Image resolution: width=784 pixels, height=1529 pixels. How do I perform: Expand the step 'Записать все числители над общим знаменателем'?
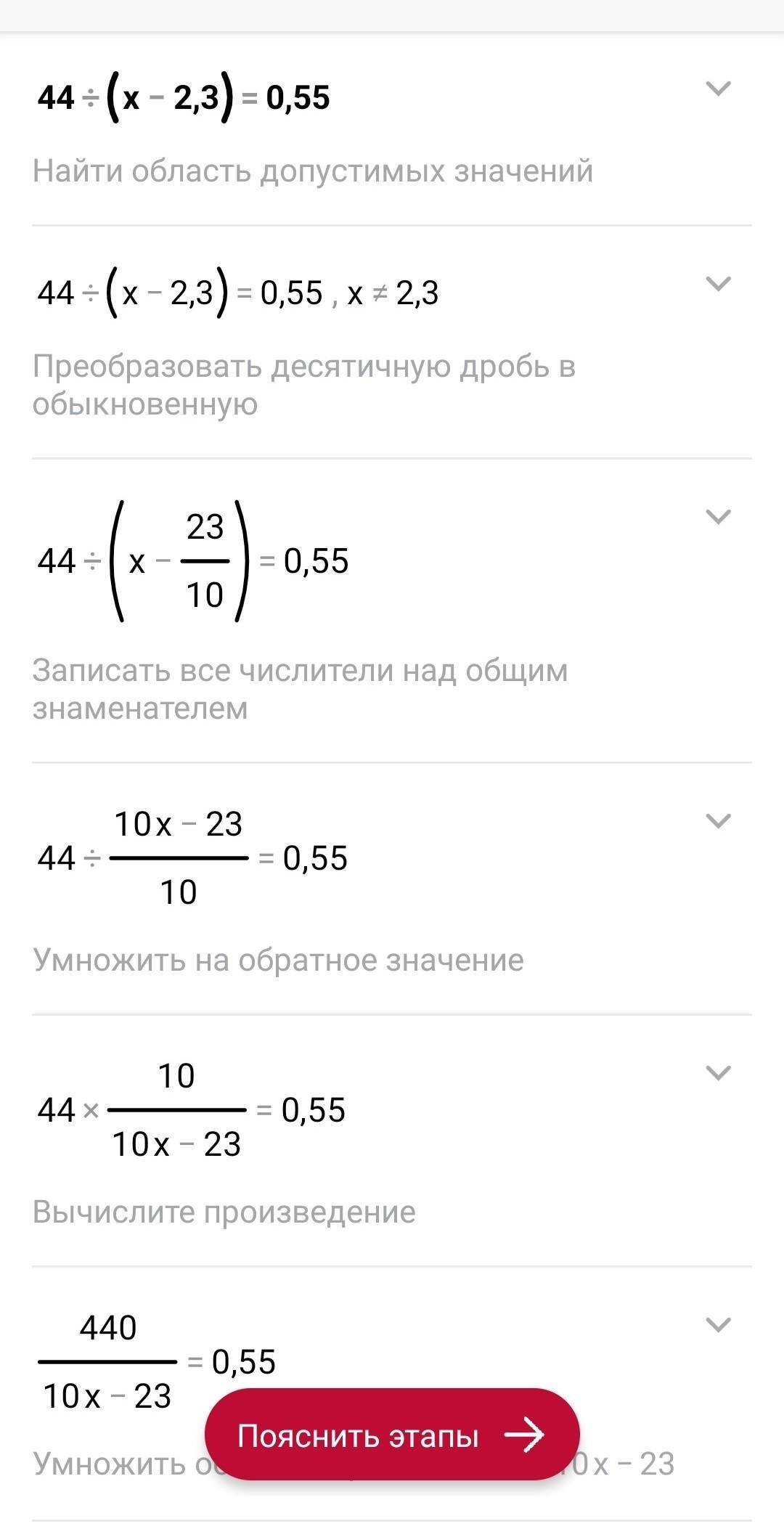click(x=718, y=517)
